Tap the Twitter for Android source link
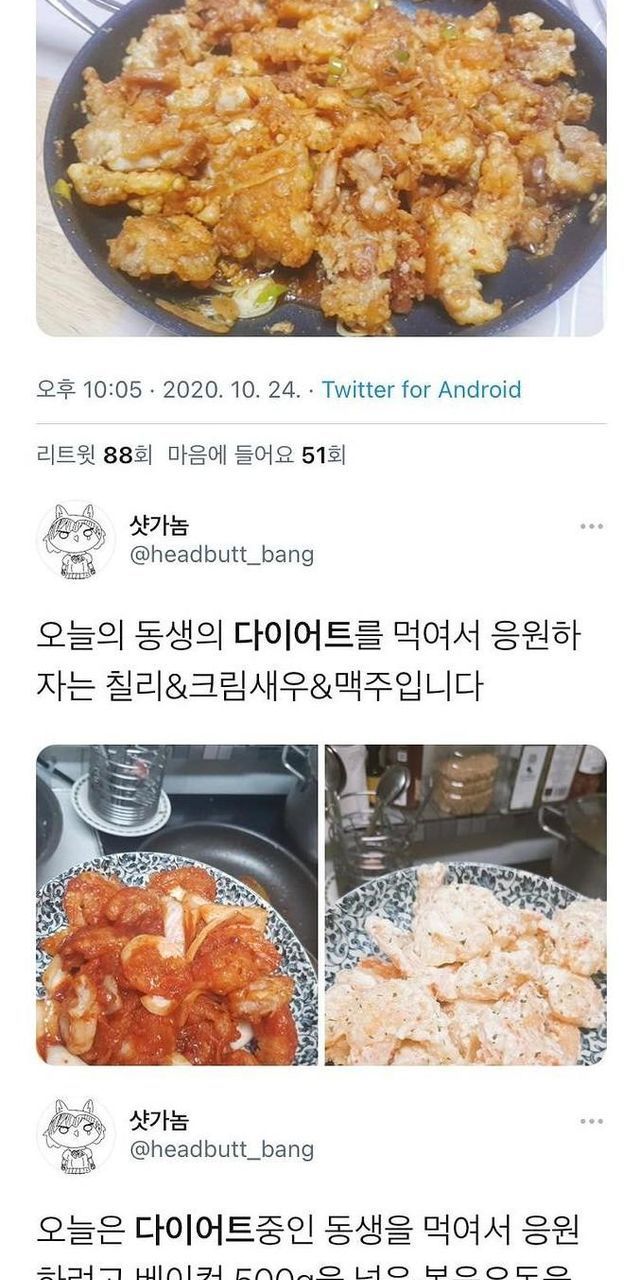 pos(421,390)
